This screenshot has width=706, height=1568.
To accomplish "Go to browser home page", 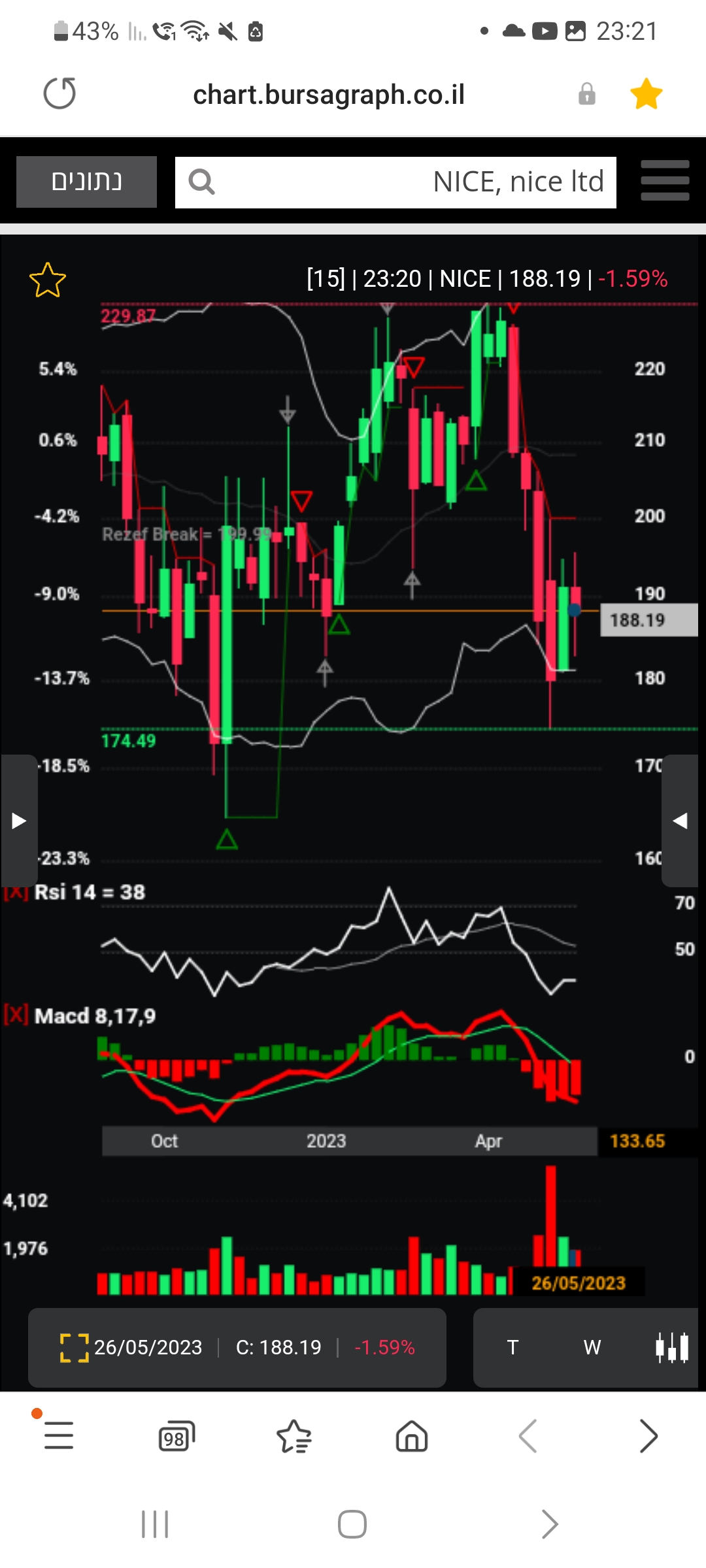I will click(x=412, y=1437).
